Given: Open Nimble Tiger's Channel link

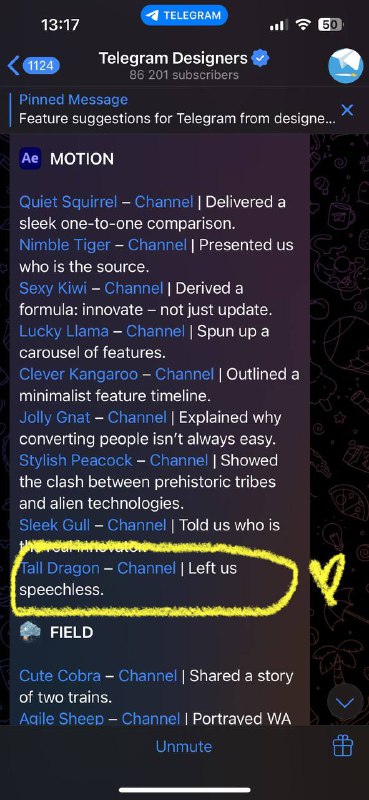Looking at the screenshot, I should pyautogui.click(x=157, y=245).
